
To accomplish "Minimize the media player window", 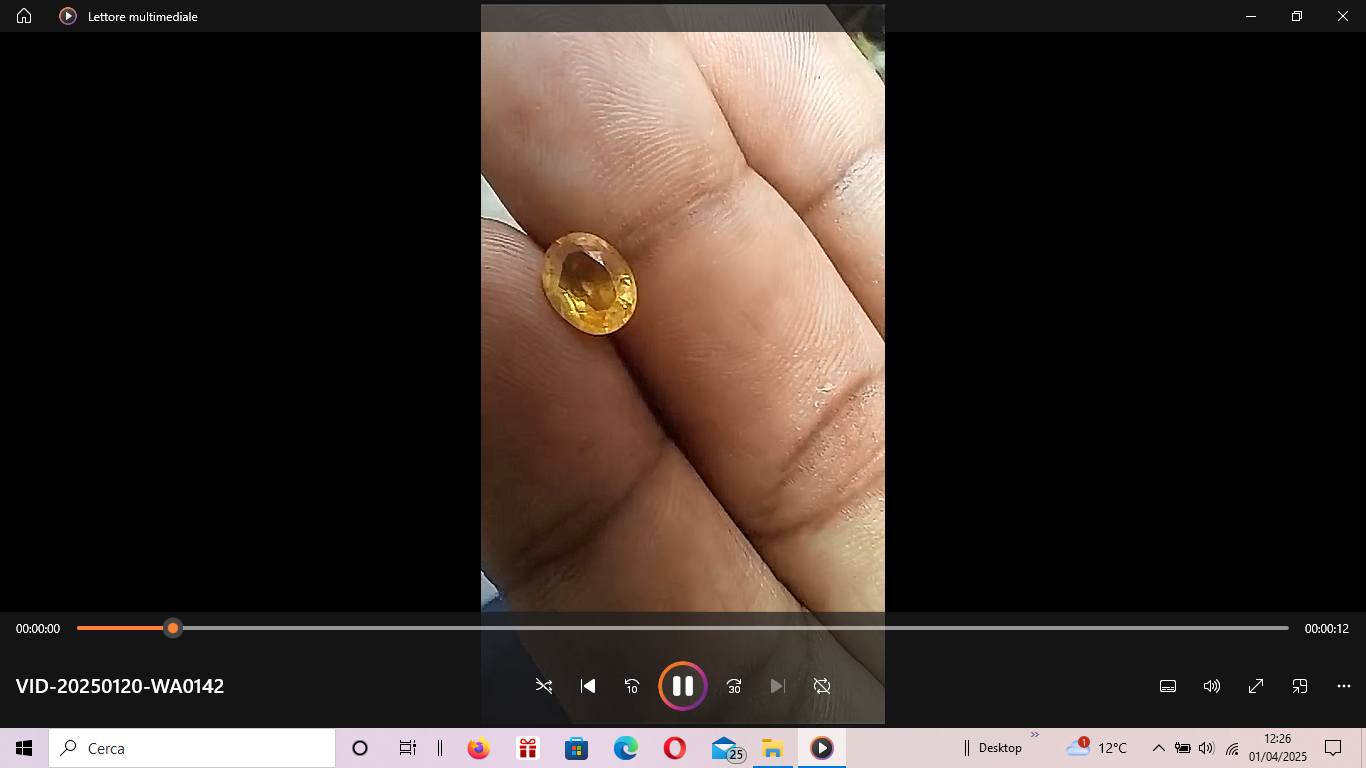I will click(1251, 16).
